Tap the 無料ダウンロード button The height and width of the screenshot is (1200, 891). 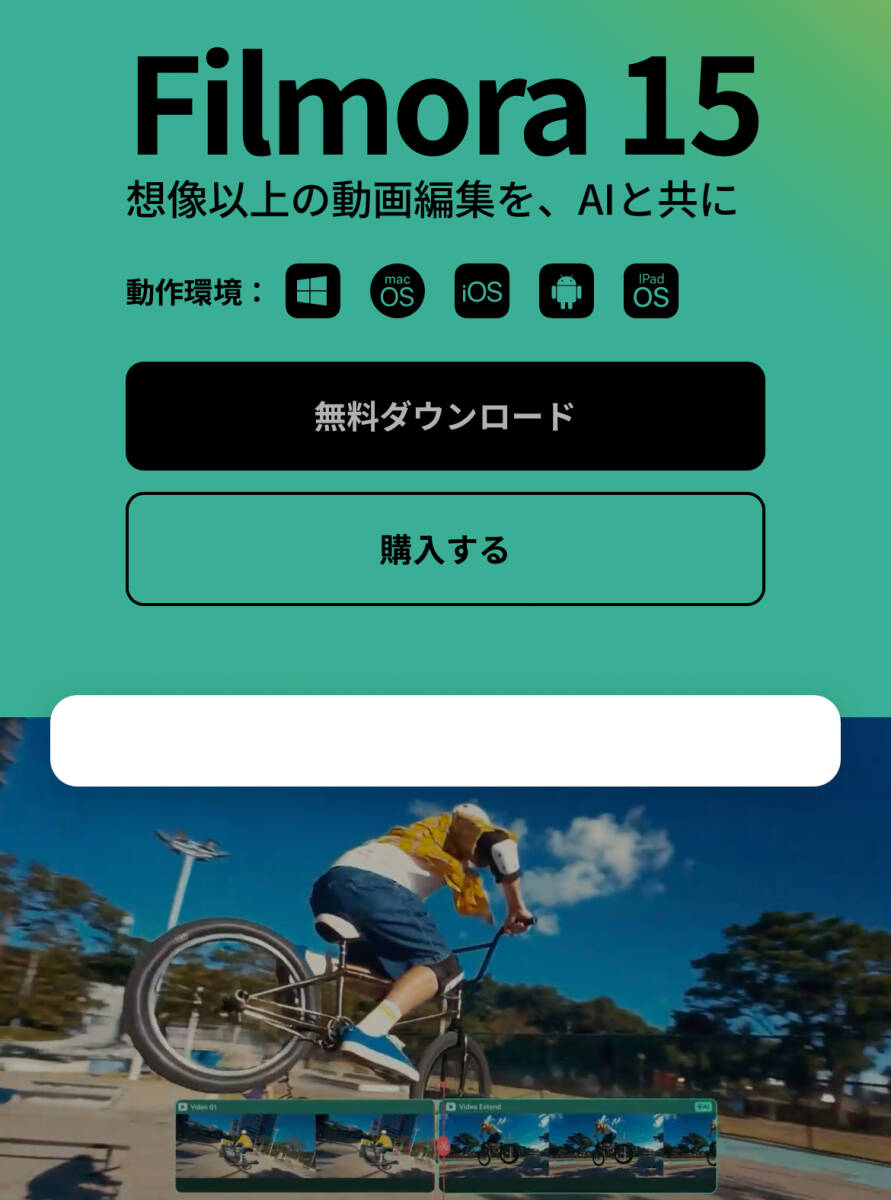[x=445, y=416]
